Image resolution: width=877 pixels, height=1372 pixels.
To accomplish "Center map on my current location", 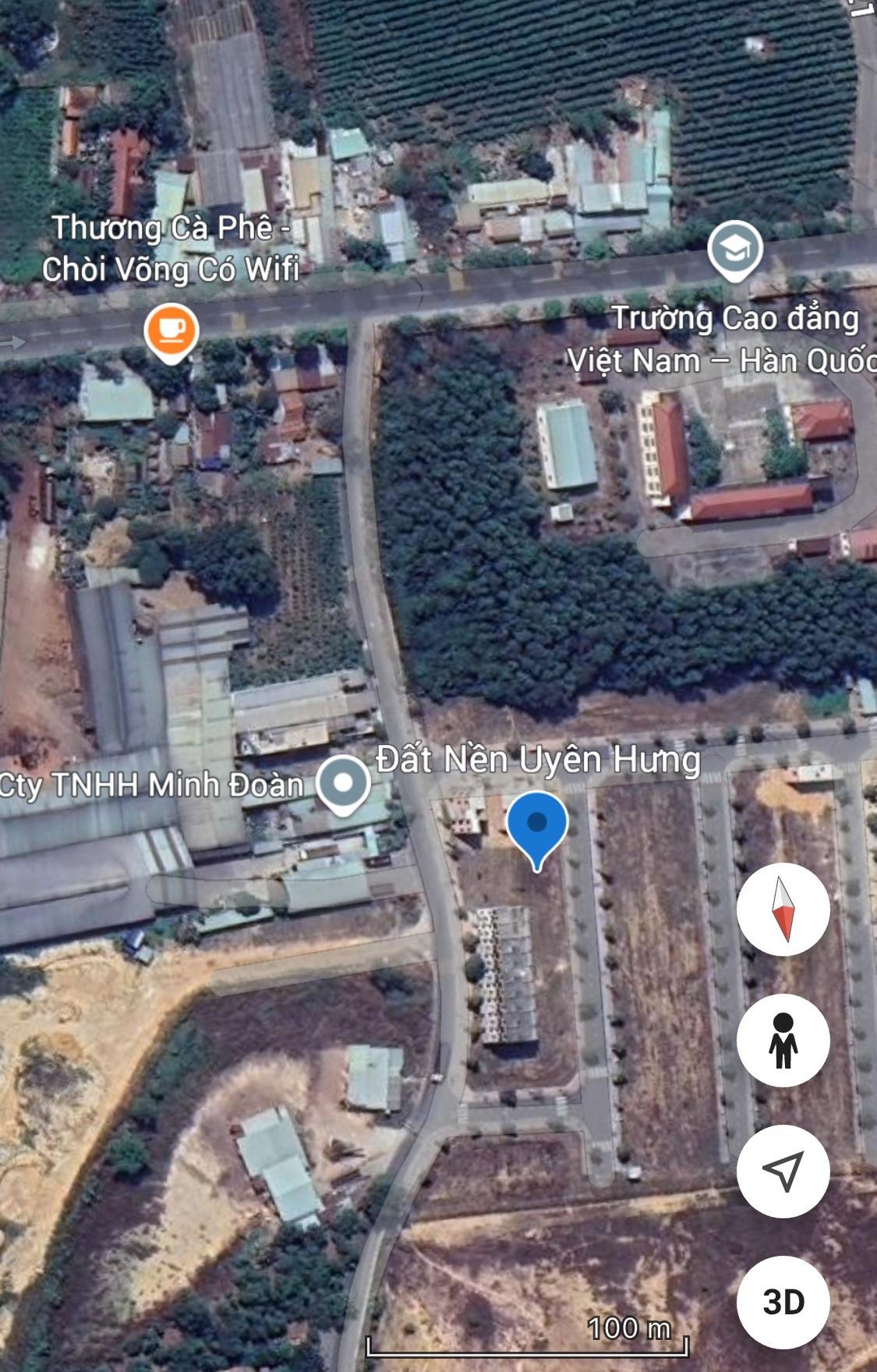I will [x=783, y=1171].
